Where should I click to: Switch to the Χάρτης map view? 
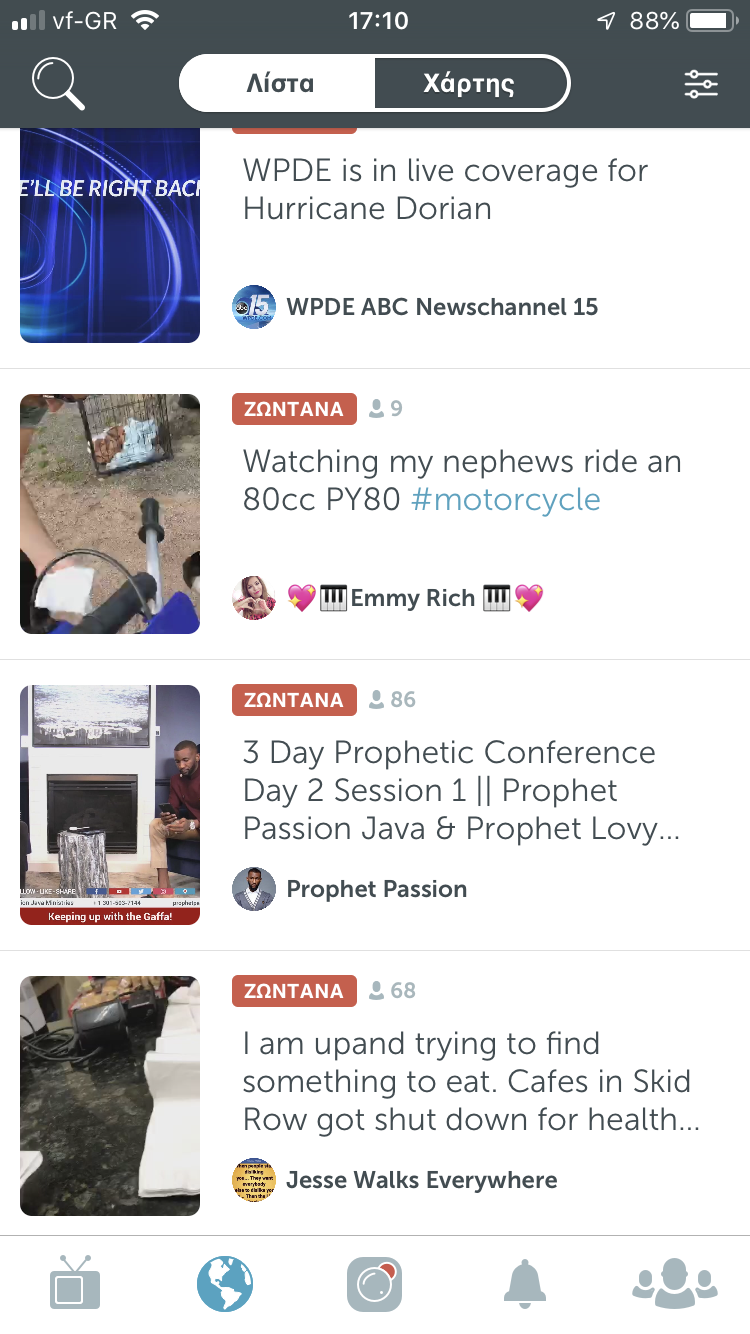point(469,83)
